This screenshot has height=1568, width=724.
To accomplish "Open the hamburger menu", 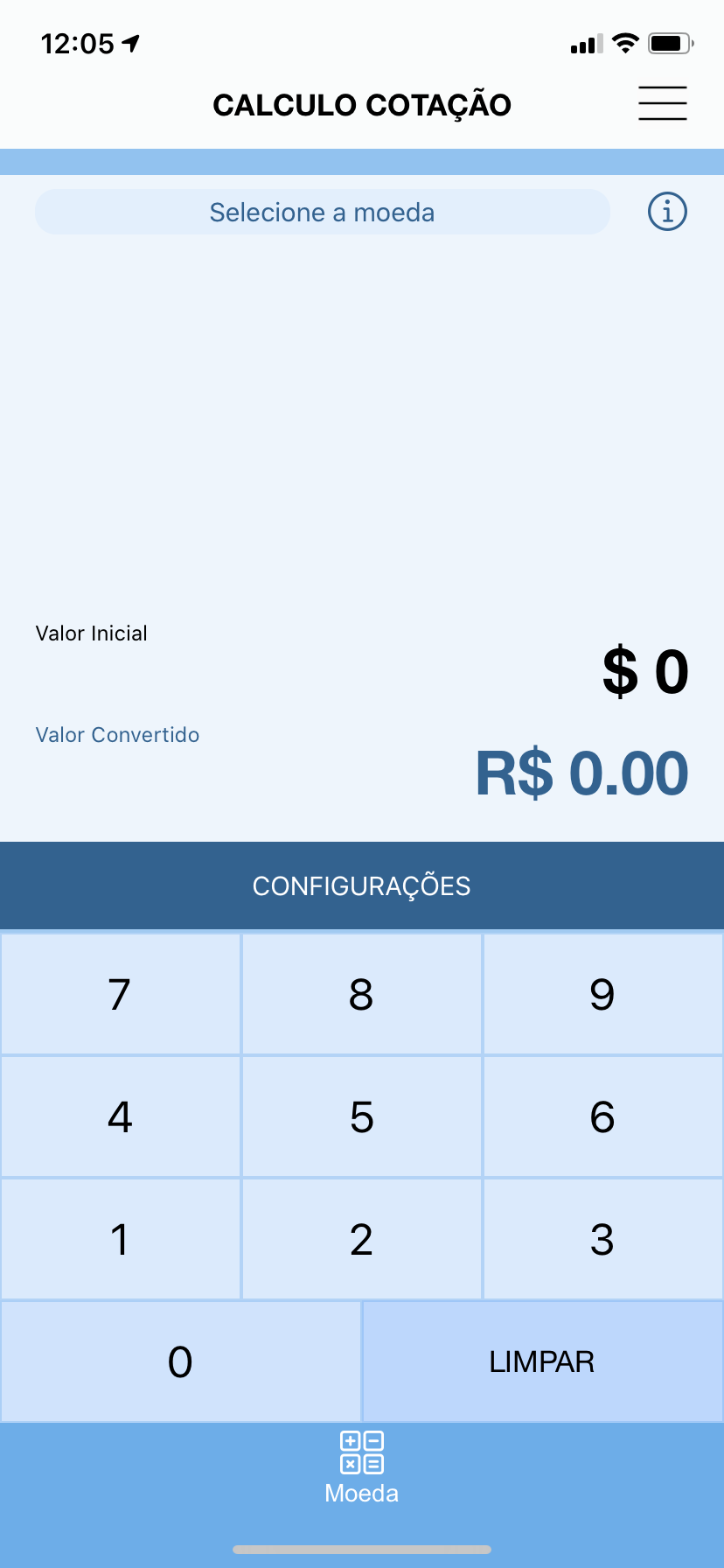I will tap(662, 103).
